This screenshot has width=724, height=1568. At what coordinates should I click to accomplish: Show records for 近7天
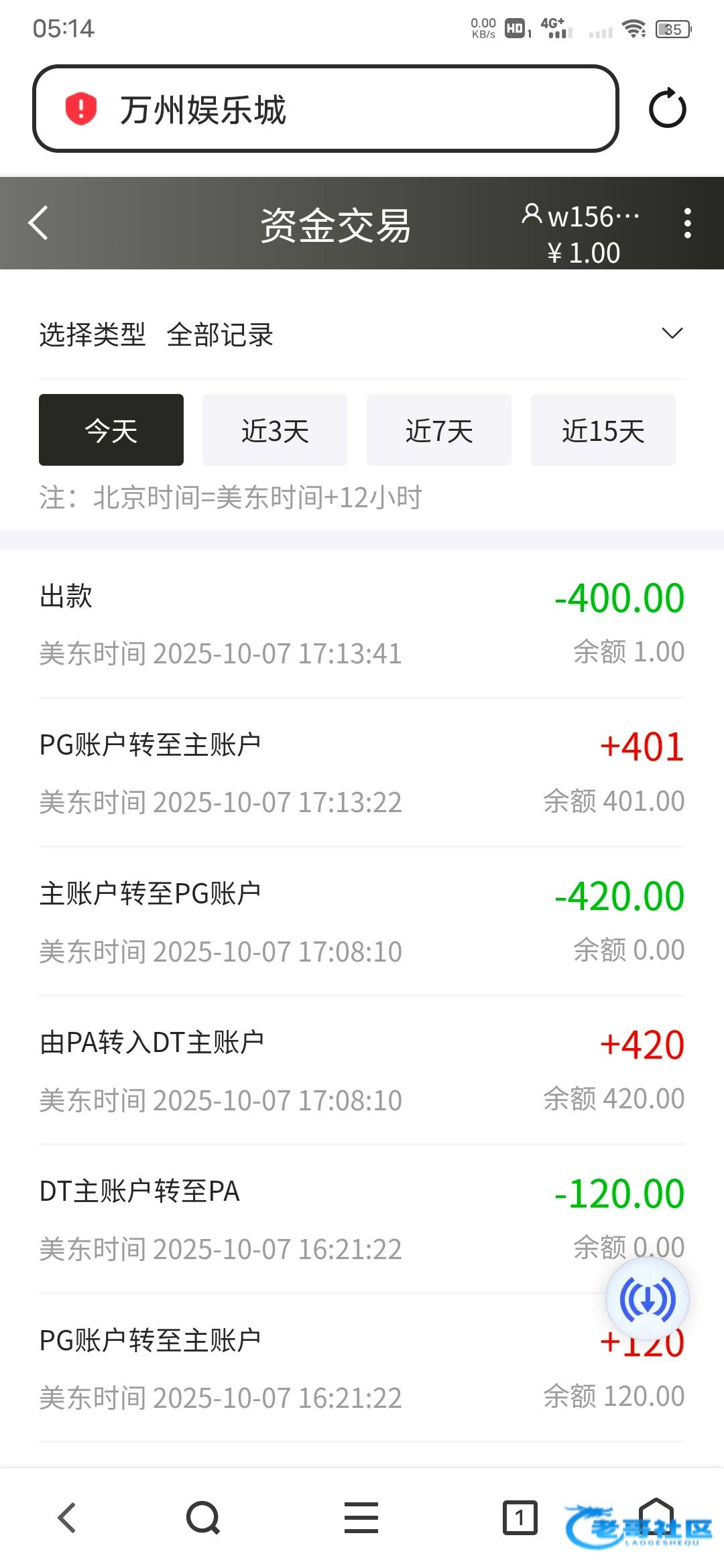click(439, 430)
